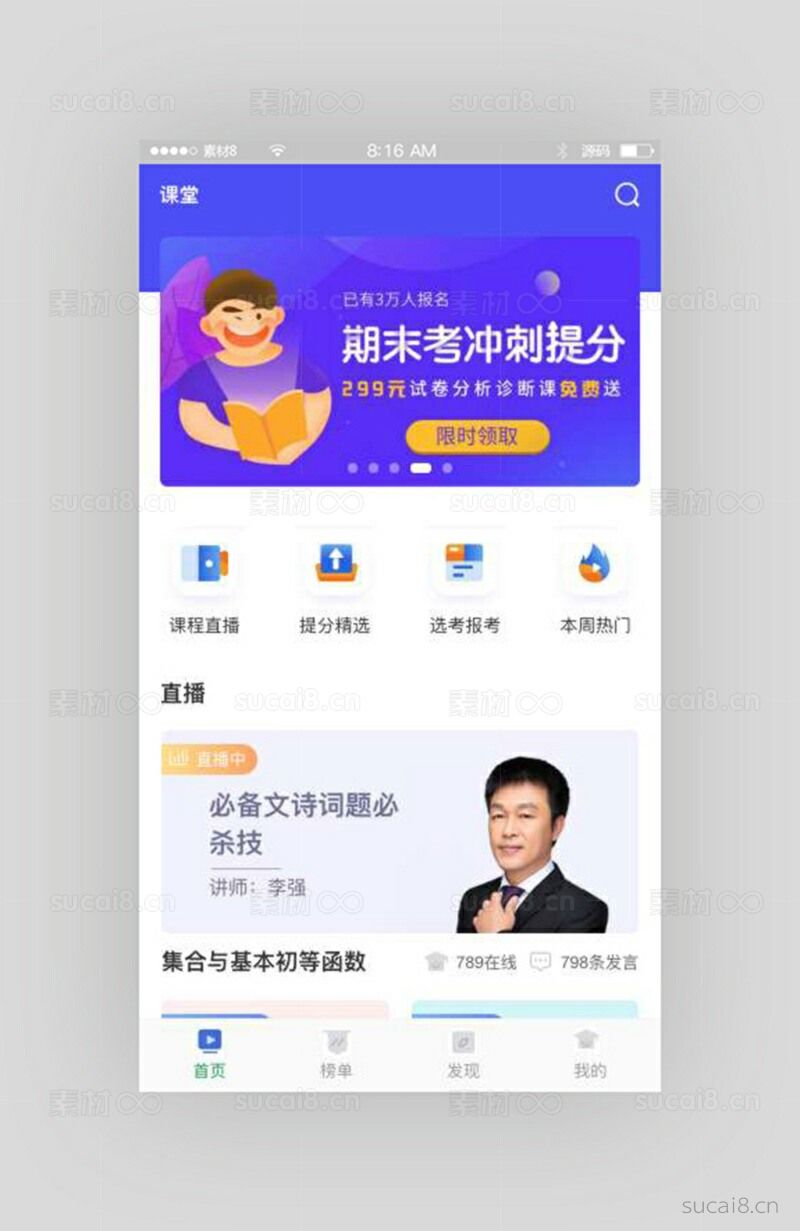Tap the 限时领取 button on the banner

point(477,436)
